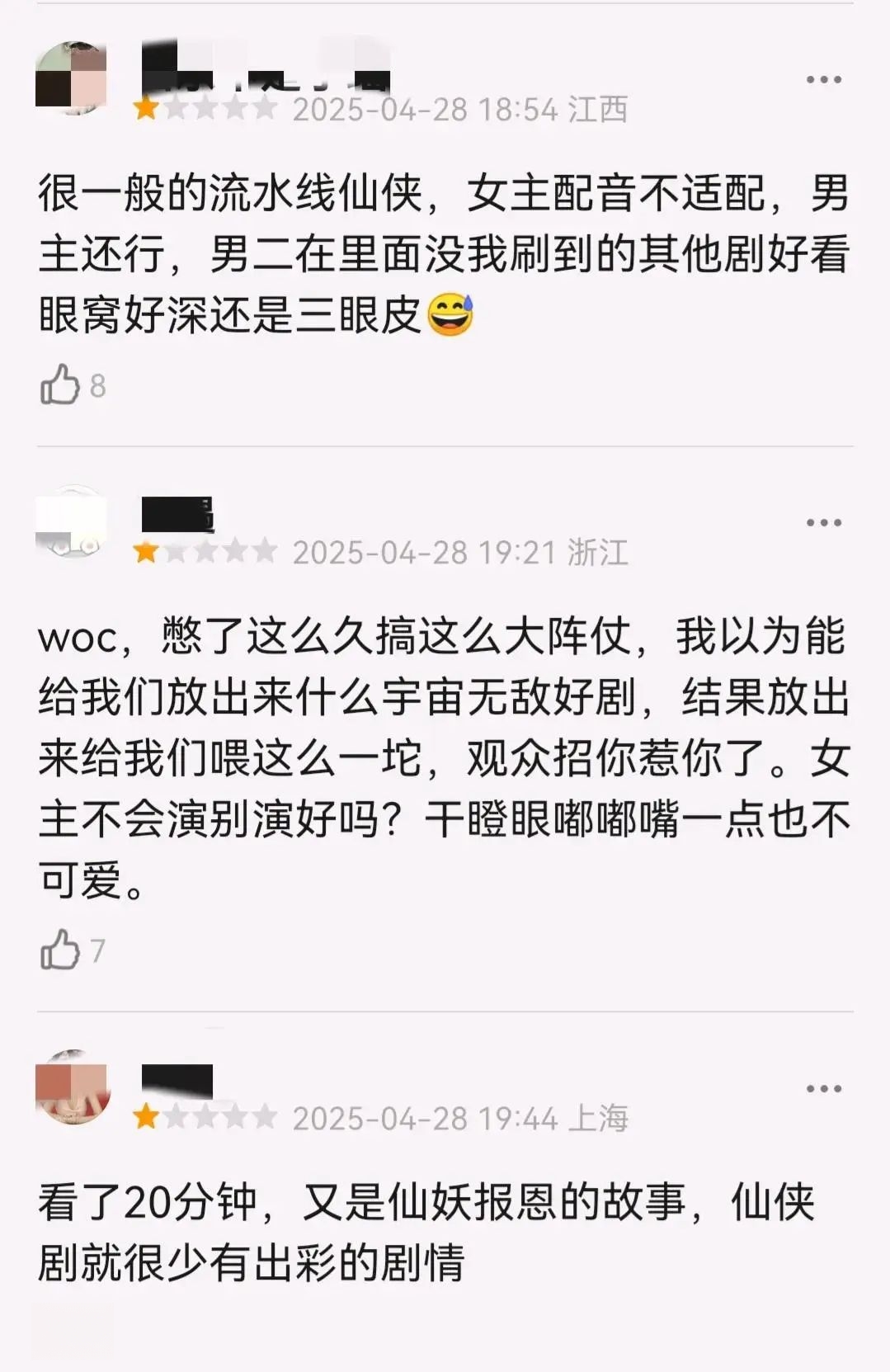Like the review from 江西 with 8 likes
Screen dimensions: 890x1372
[60, 384]
